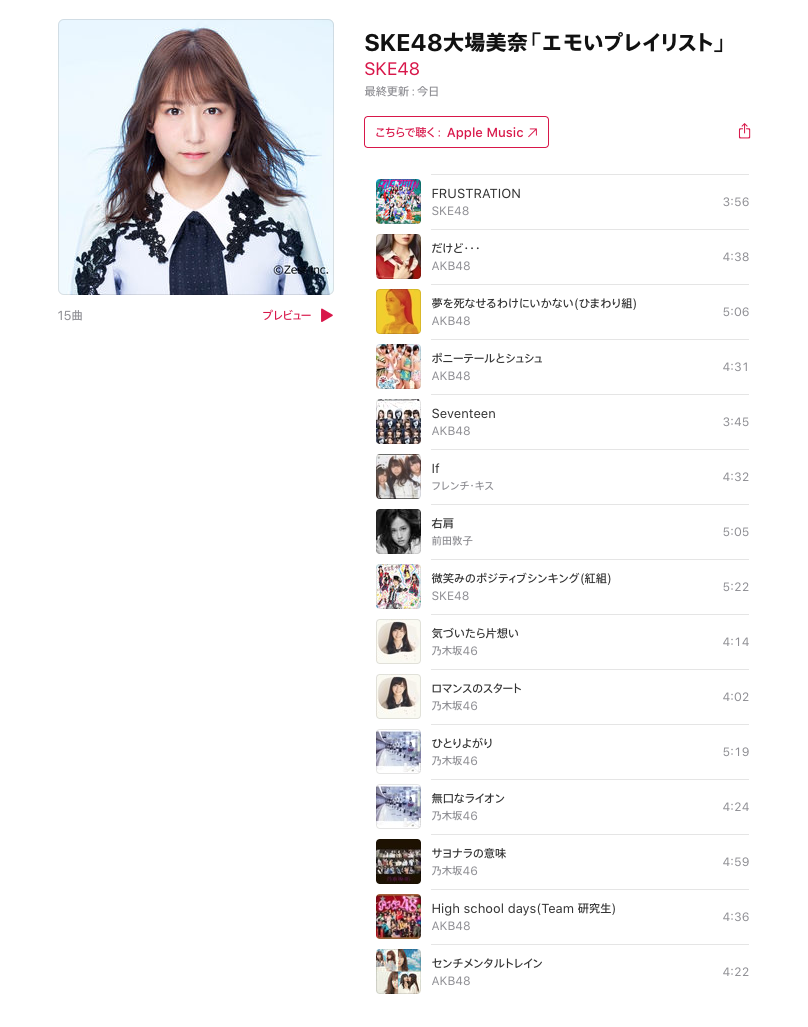Play the track ひとりよがり
Screen dimensions: 808x1027
562,752
